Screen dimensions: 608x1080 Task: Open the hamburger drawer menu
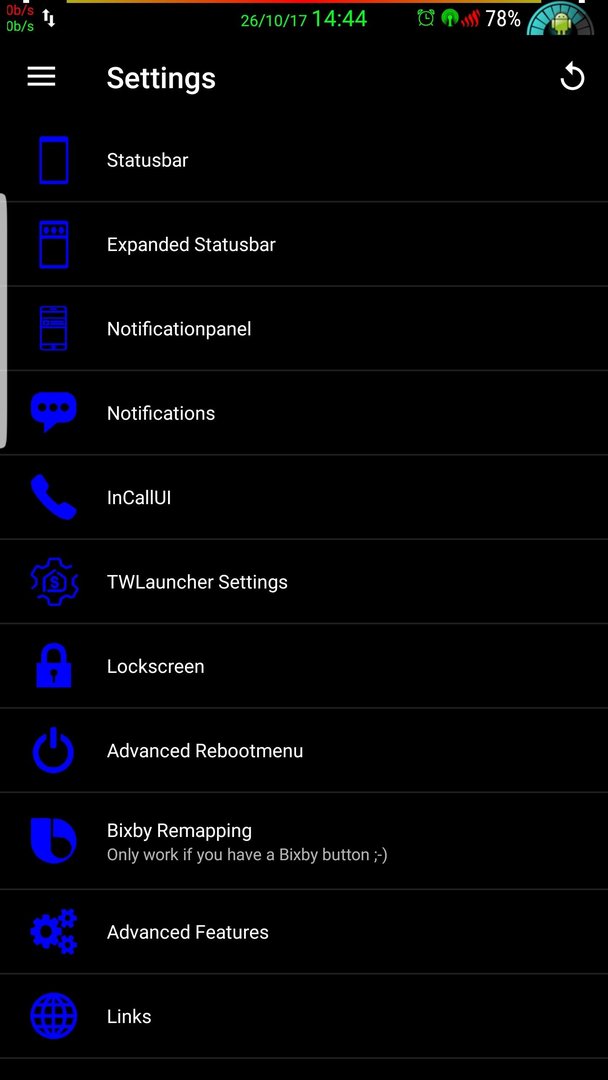[x=41, y=76]
